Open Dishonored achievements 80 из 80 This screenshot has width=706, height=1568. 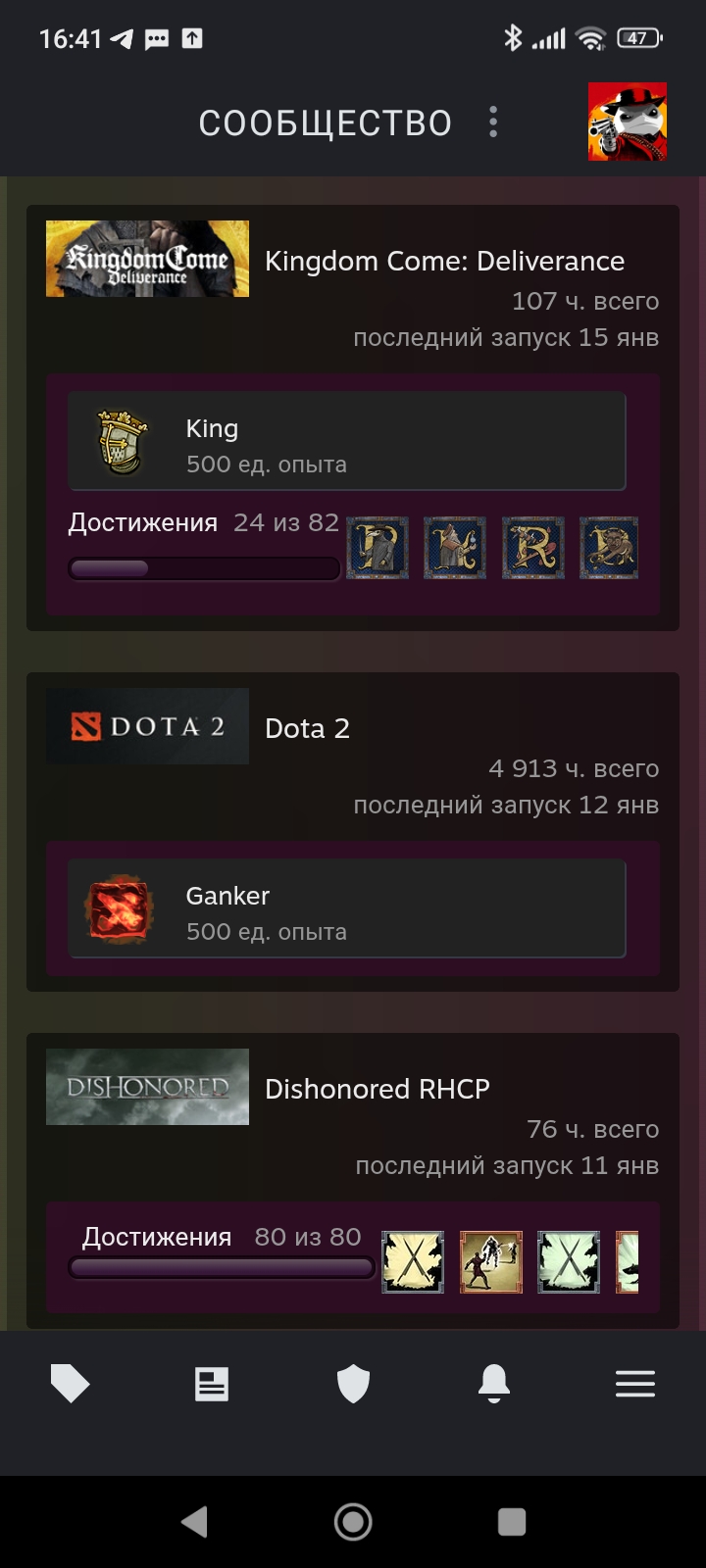click(x=221, y=1238)
